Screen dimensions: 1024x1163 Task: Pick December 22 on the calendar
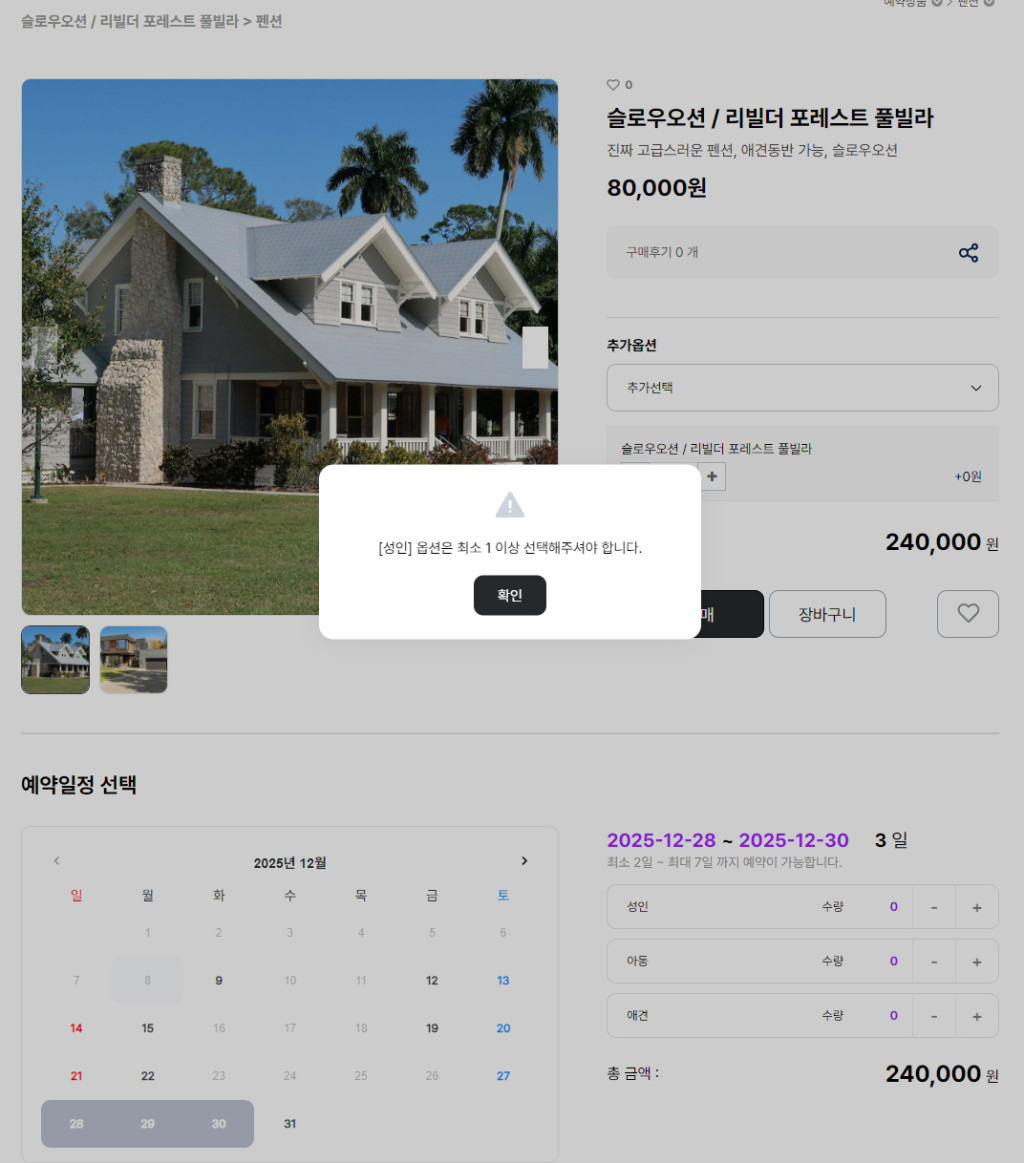pyautogui.click(x=148, y=1076)
